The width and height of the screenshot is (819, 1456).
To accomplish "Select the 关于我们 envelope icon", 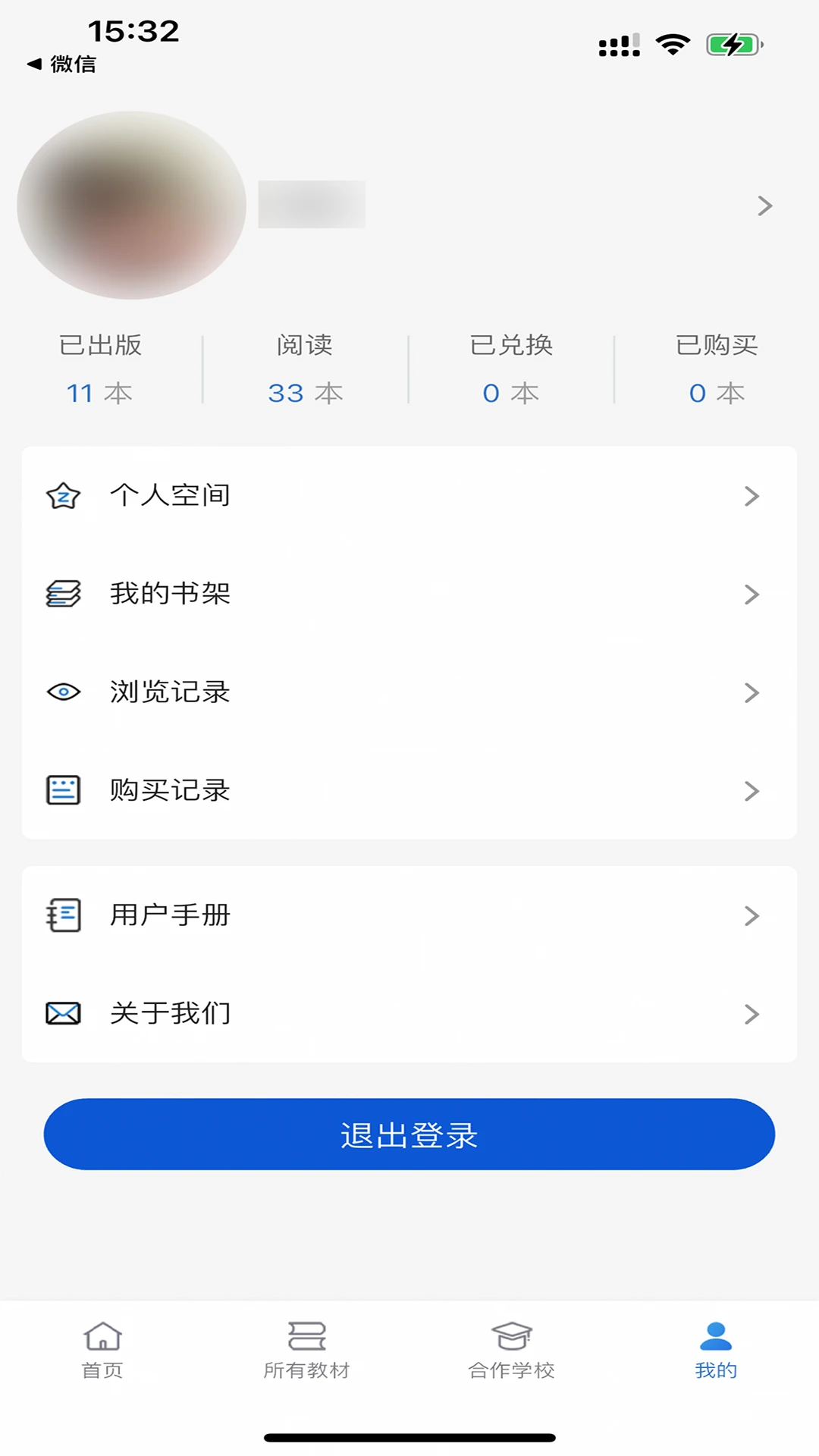I will [x=64, y=1013].
